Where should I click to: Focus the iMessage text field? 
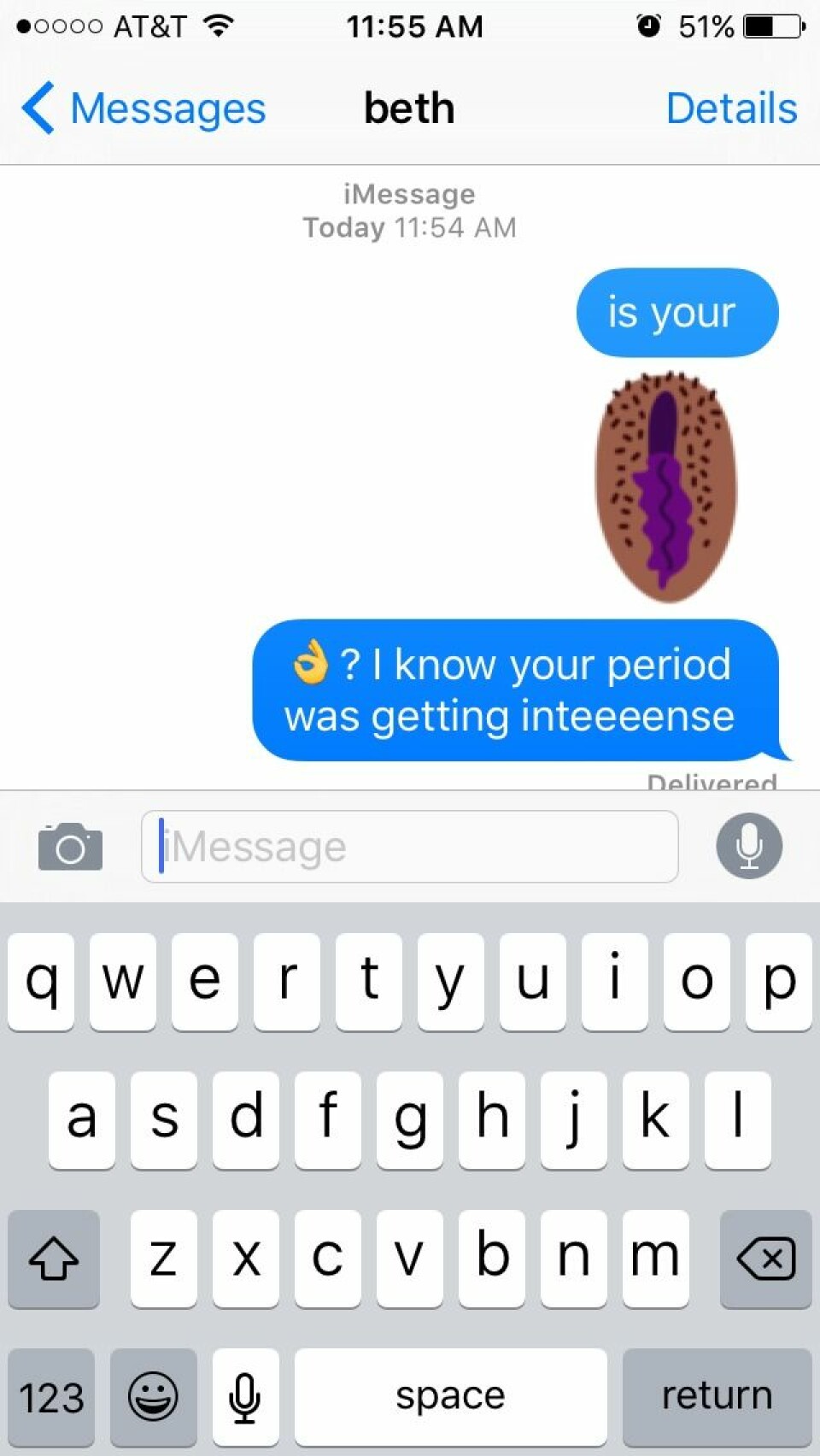click(410, 847)
